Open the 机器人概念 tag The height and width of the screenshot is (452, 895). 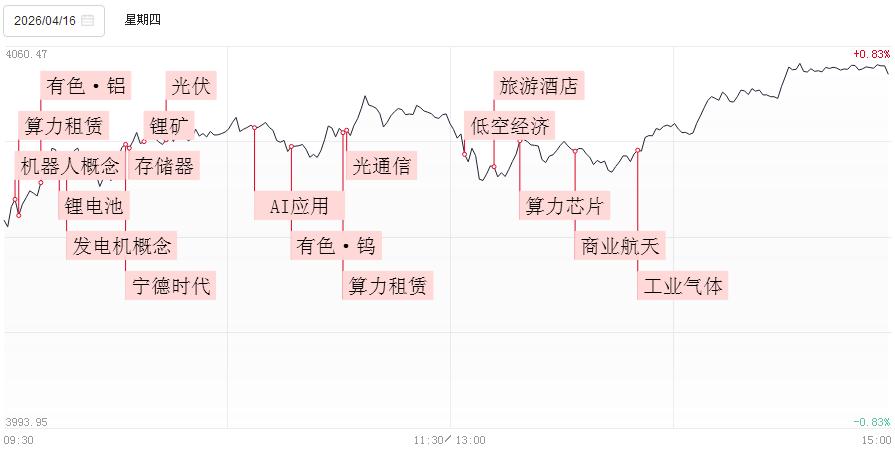pyautogui.click(x=70, y=165)
